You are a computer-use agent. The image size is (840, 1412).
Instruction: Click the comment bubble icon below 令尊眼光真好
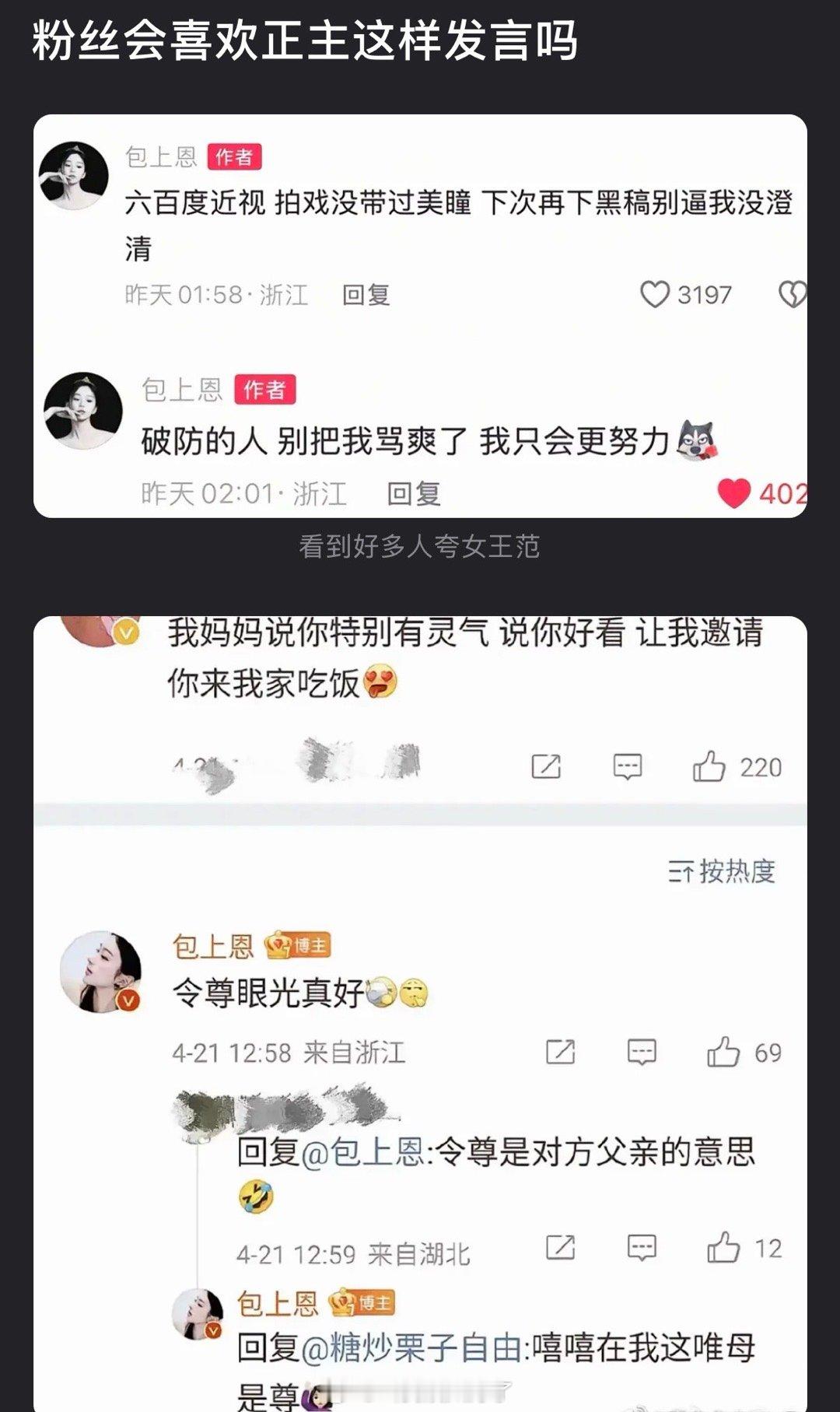642,1052
